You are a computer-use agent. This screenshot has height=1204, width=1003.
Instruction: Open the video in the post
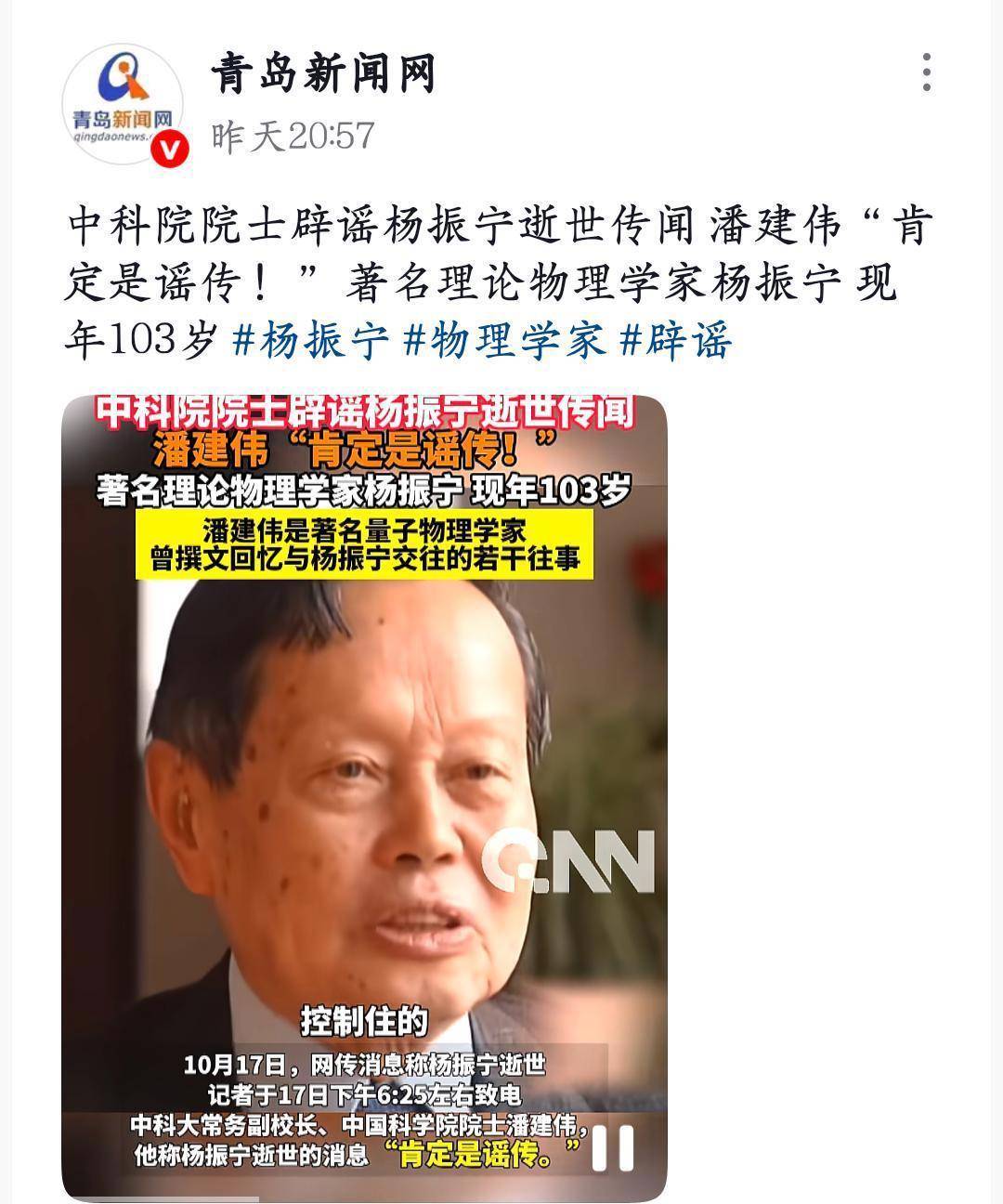click(x=364, y=799)
